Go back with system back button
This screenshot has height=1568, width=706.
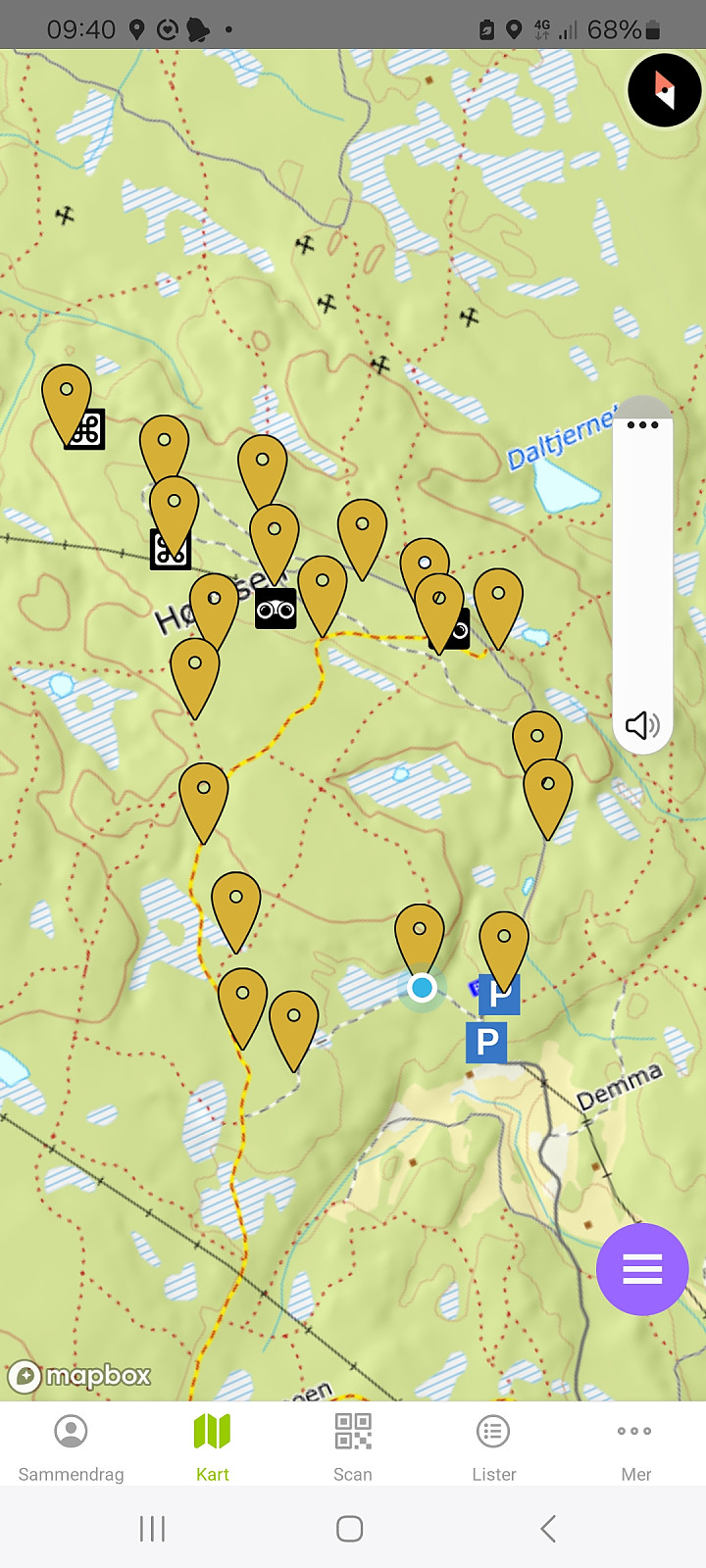(x=548, y=1528)
